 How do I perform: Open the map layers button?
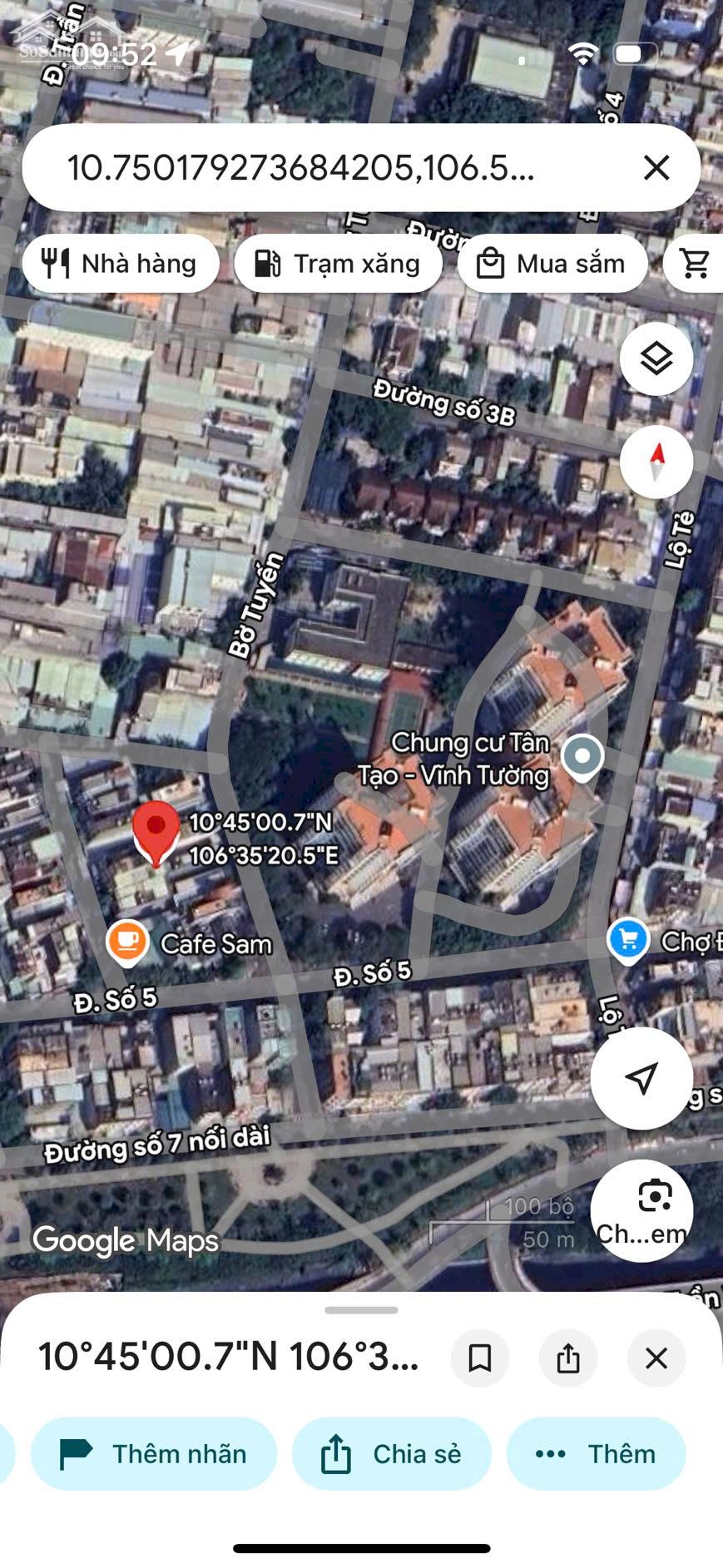656,359
